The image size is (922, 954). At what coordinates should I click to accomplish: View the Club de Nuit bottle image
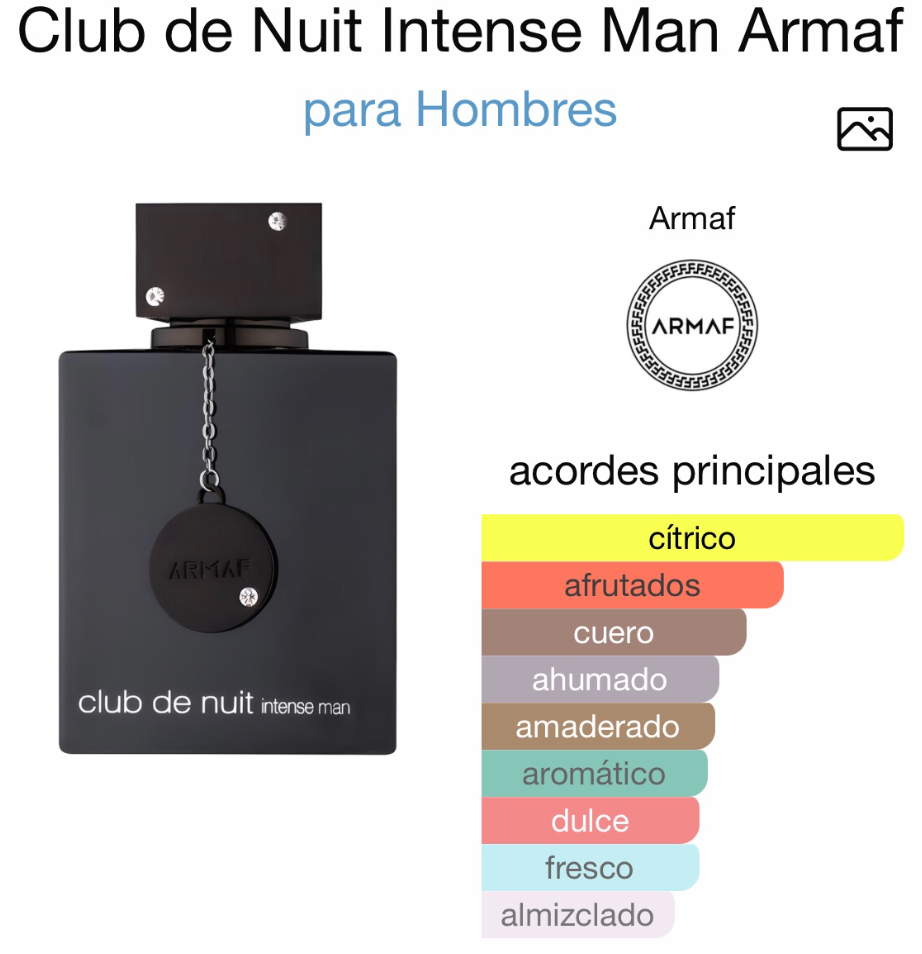pyautogui.click(x=228, y=480)
